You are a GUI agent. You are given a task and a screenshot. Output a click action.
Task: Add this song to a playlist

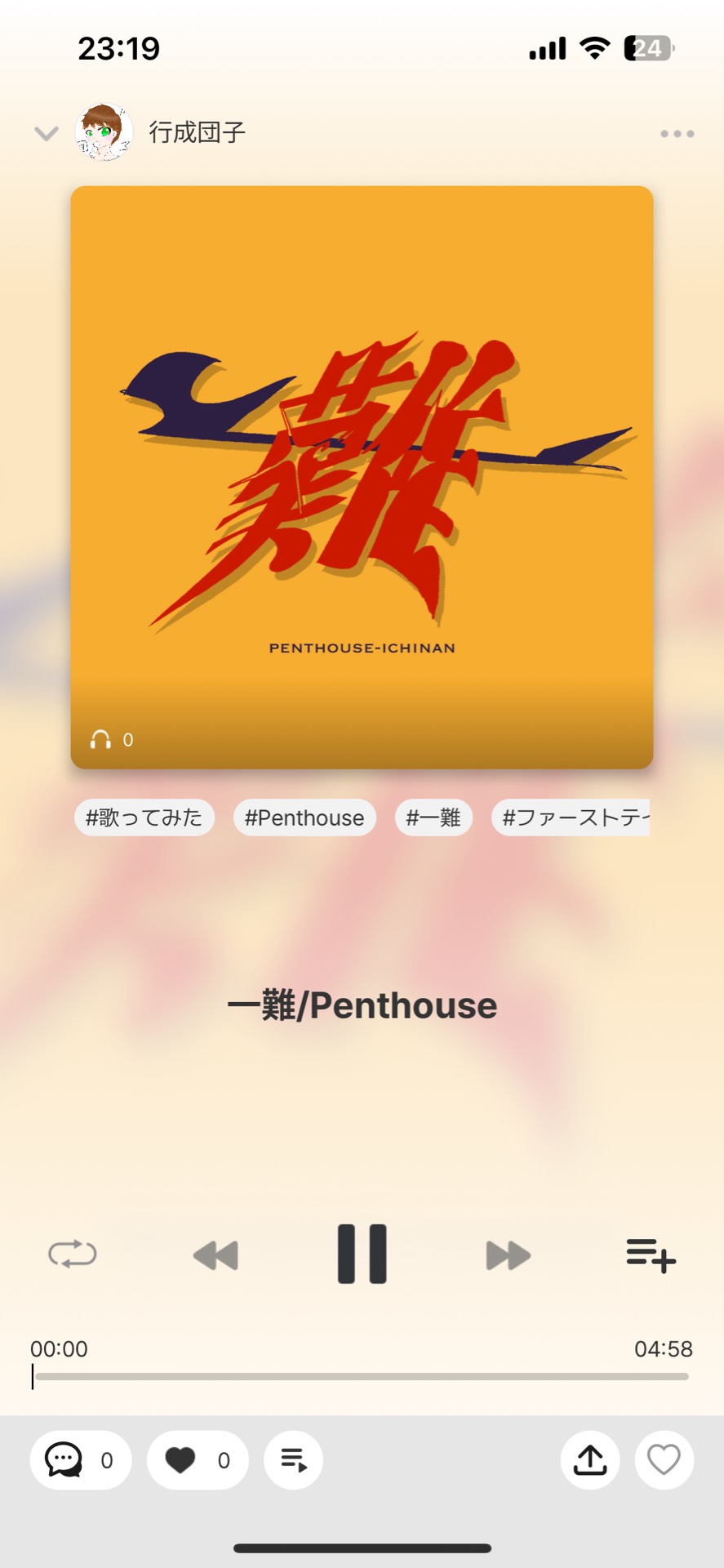tap(651, 1255)
